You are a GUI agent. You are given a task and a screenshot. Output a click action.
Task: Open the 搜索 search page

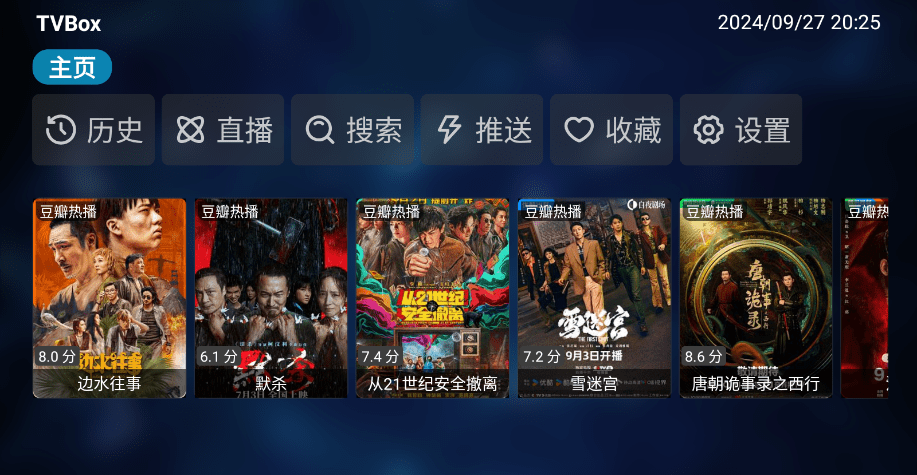tap(352, 130)
